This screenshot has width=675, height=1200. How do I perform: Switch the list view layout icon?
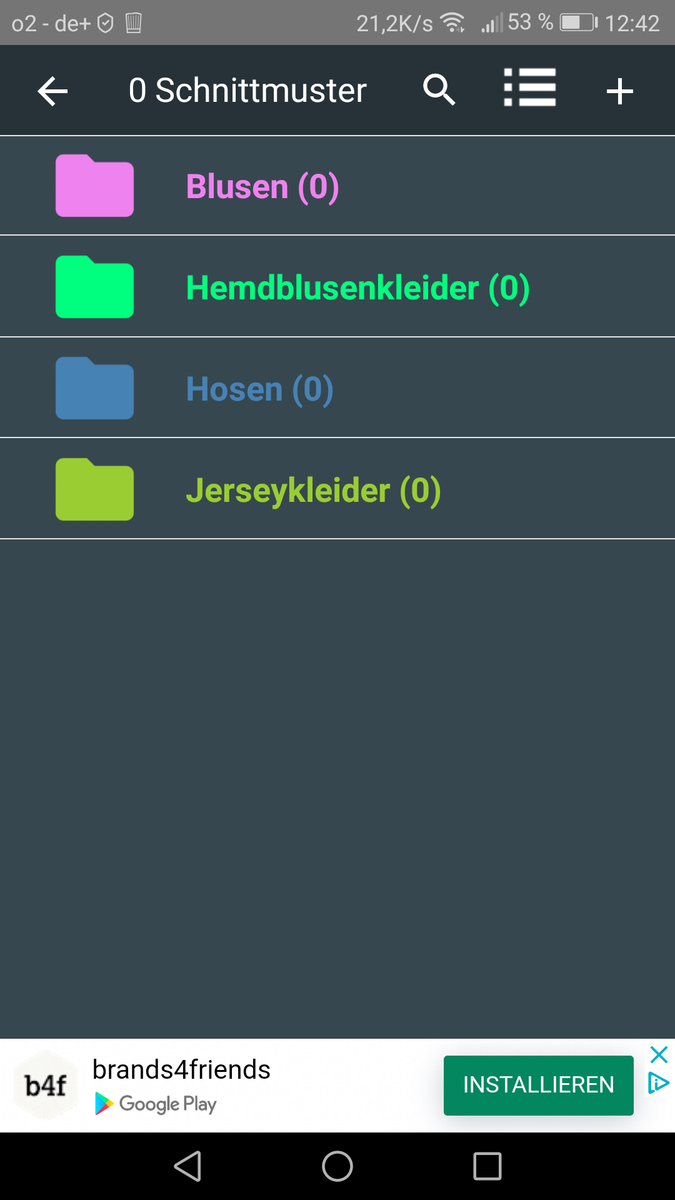click(529, 89)
